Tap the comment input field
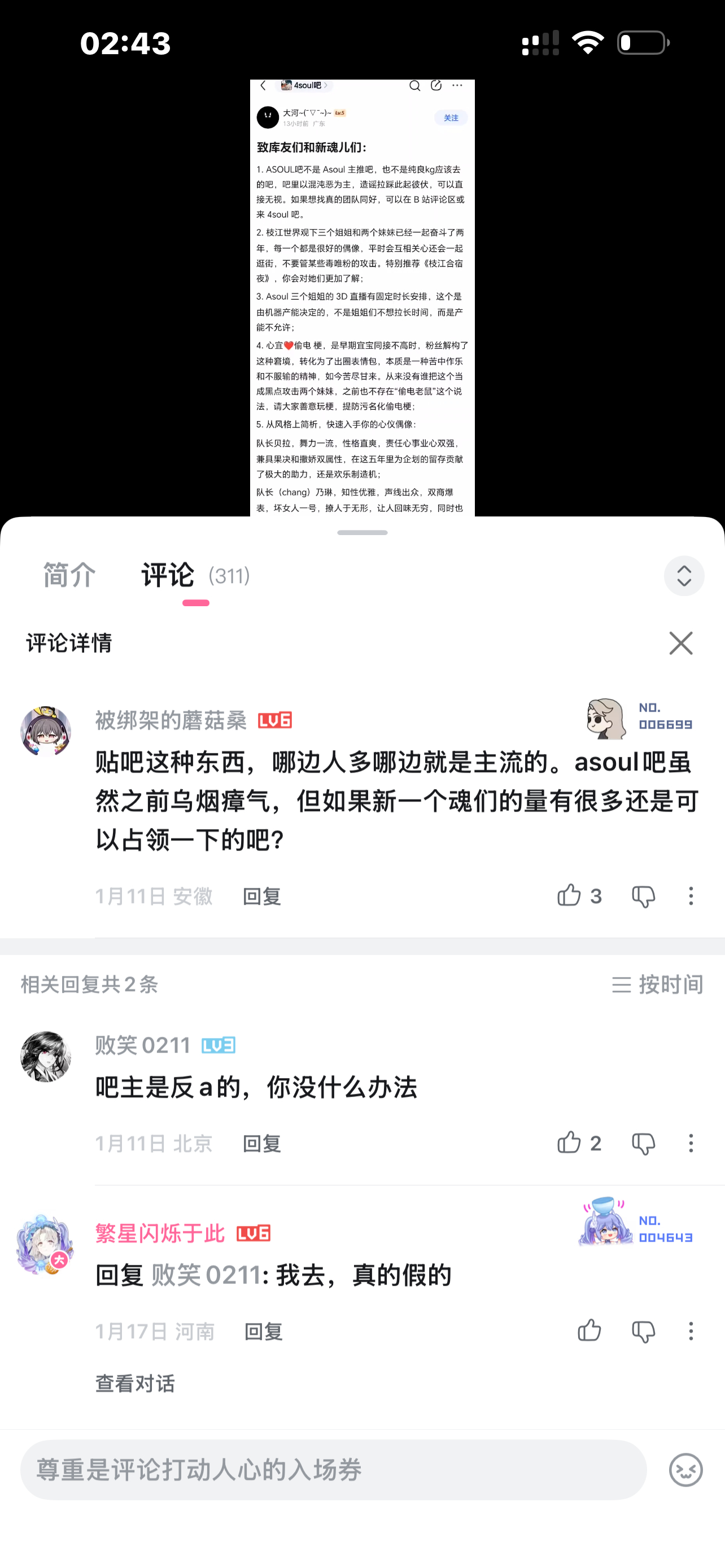 (333, 1470)
